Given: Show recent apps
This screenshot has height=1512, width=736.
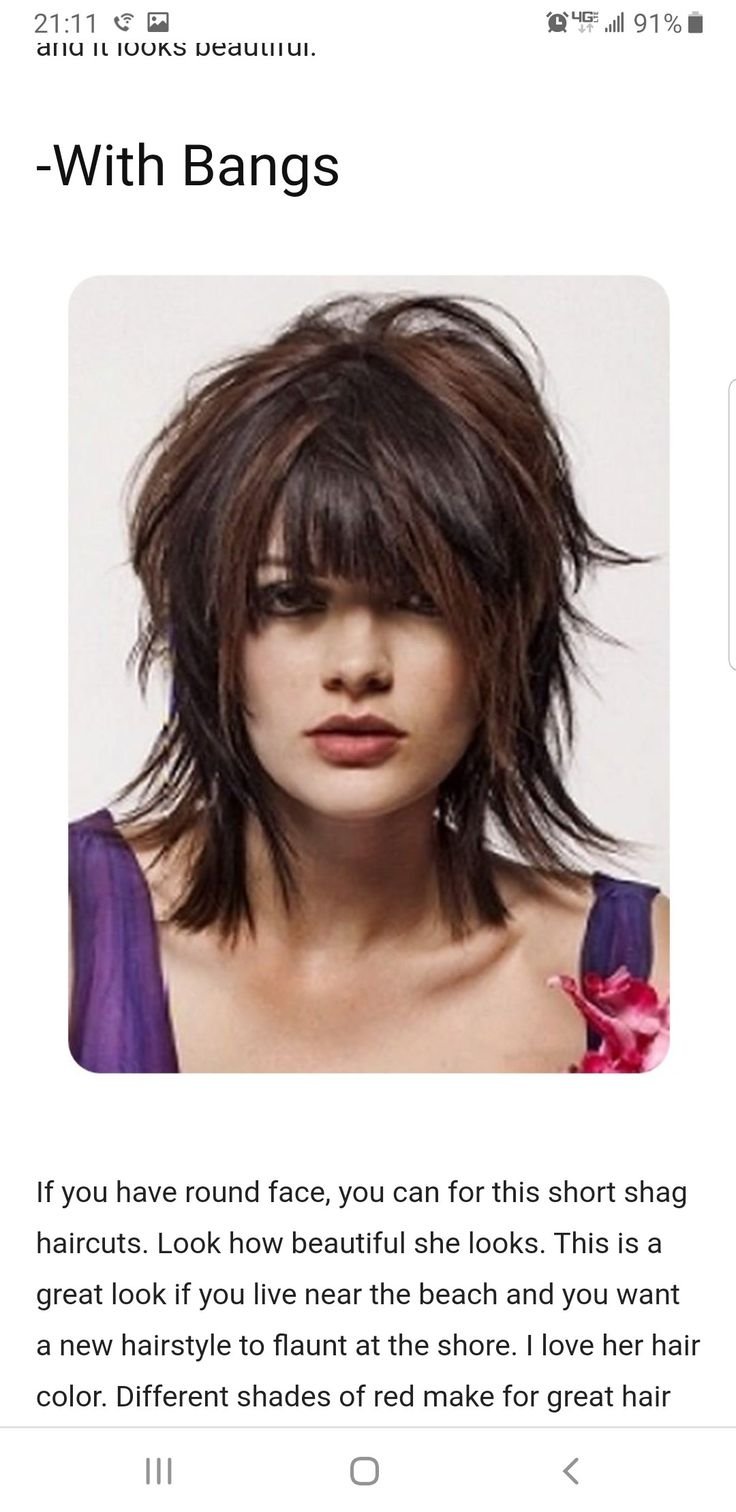Looking at the screenshot, I should coord(159,1470).
